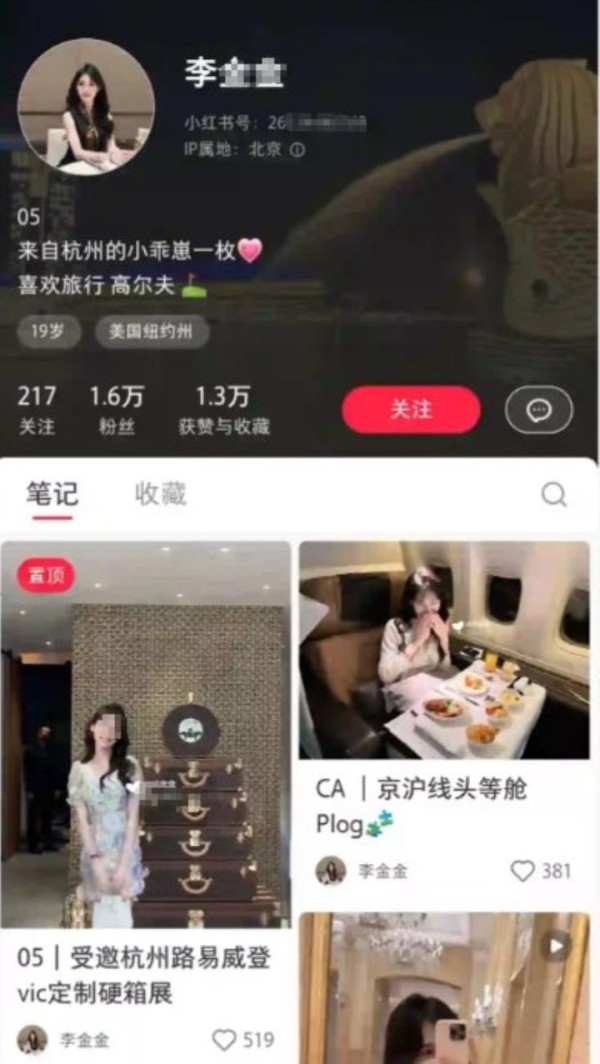Tap the IP属地 info icon
This screenshot has width=600, height=1064.
[297, 150]
